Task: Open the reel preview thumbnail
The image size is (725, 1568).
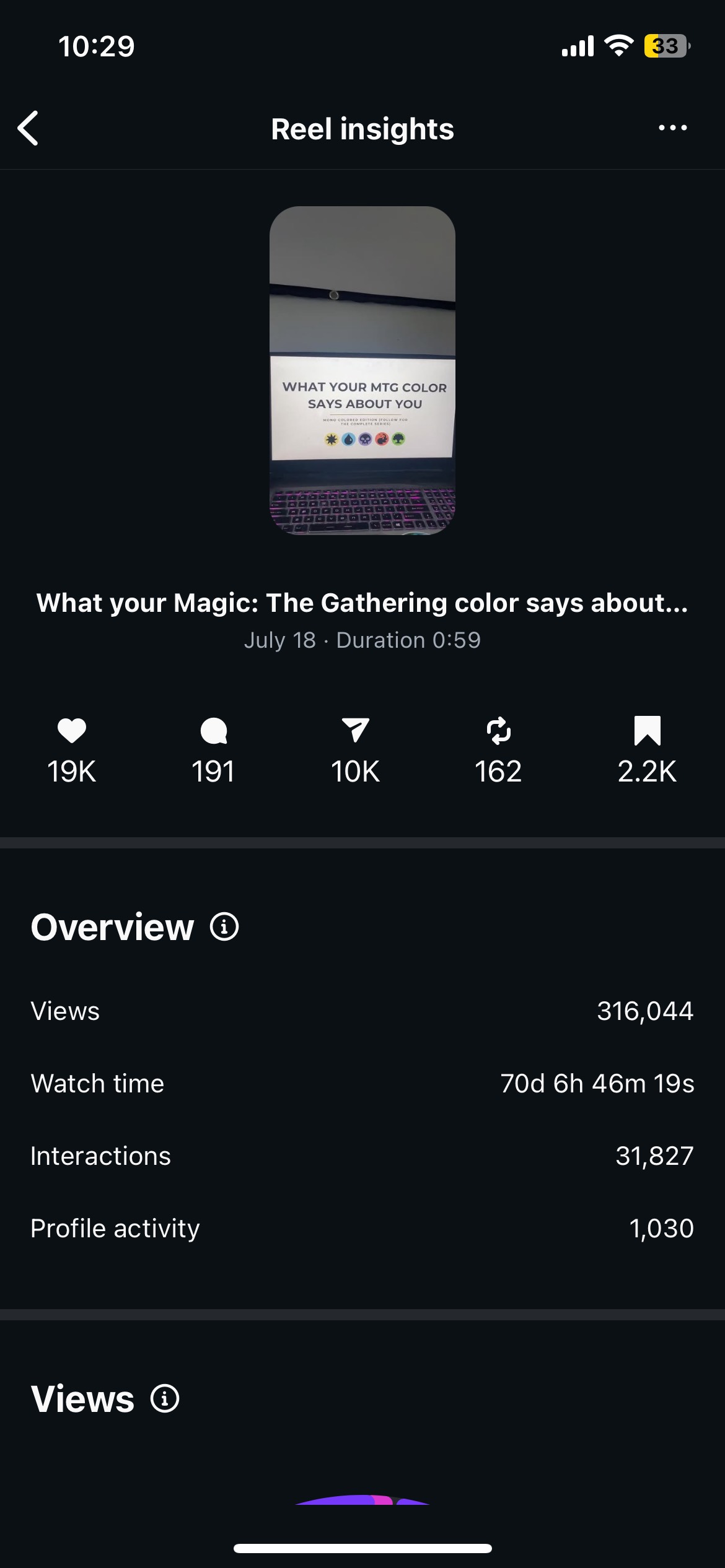Action: point(362,370)
